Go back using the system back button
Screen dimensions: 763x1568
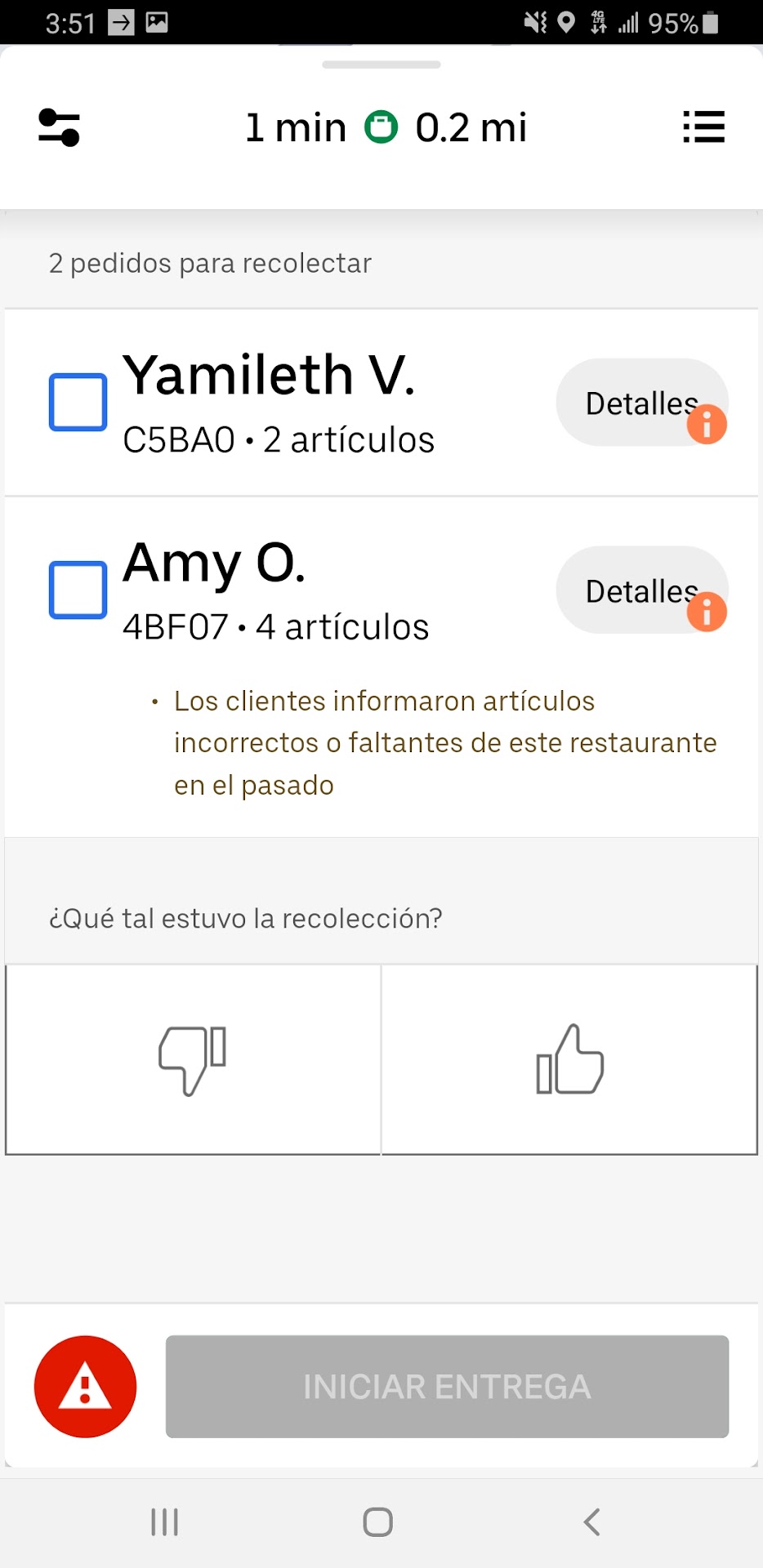[x=592, y=1522]
